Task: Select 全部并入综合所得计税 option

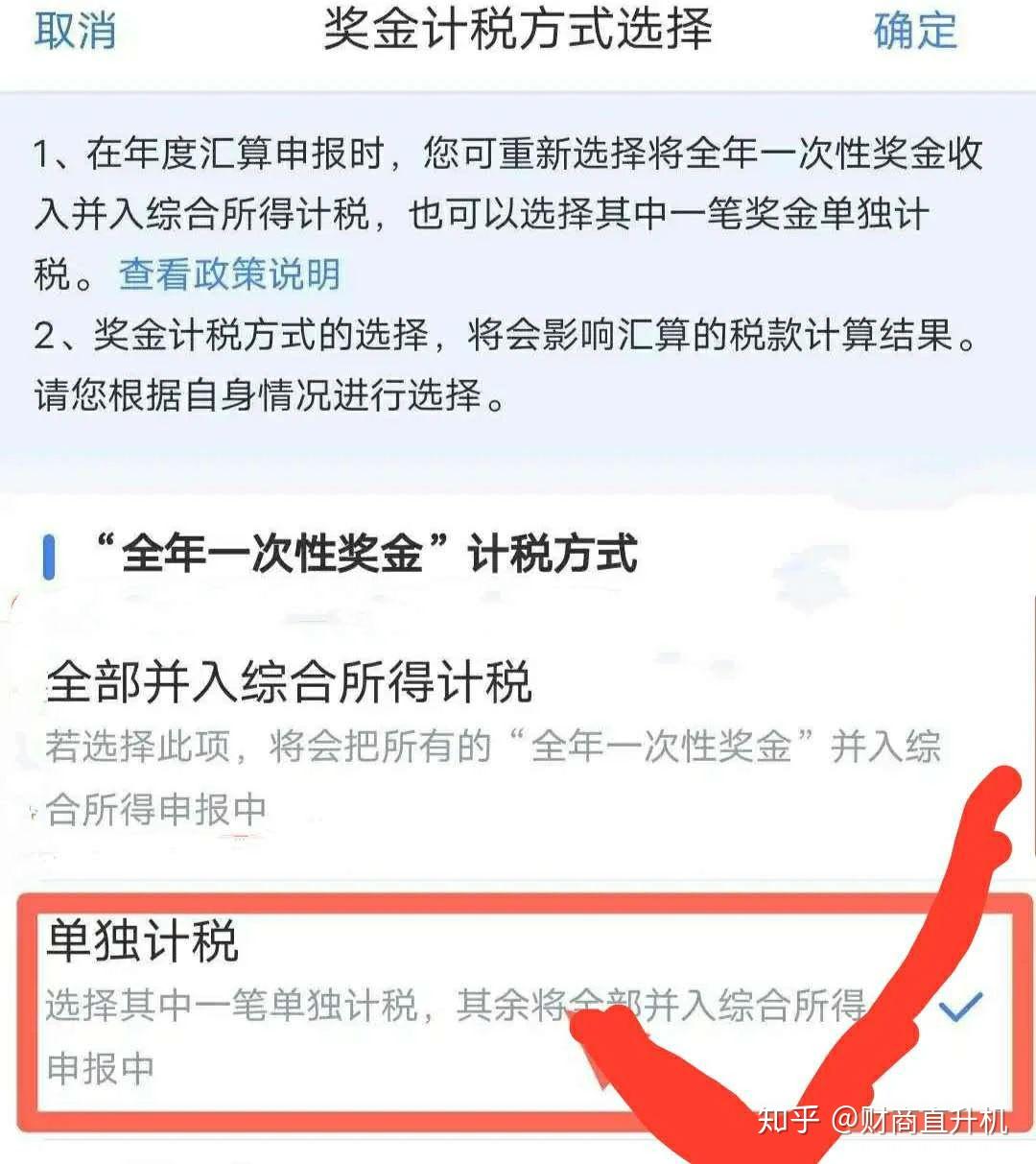Action: point(288,683)
